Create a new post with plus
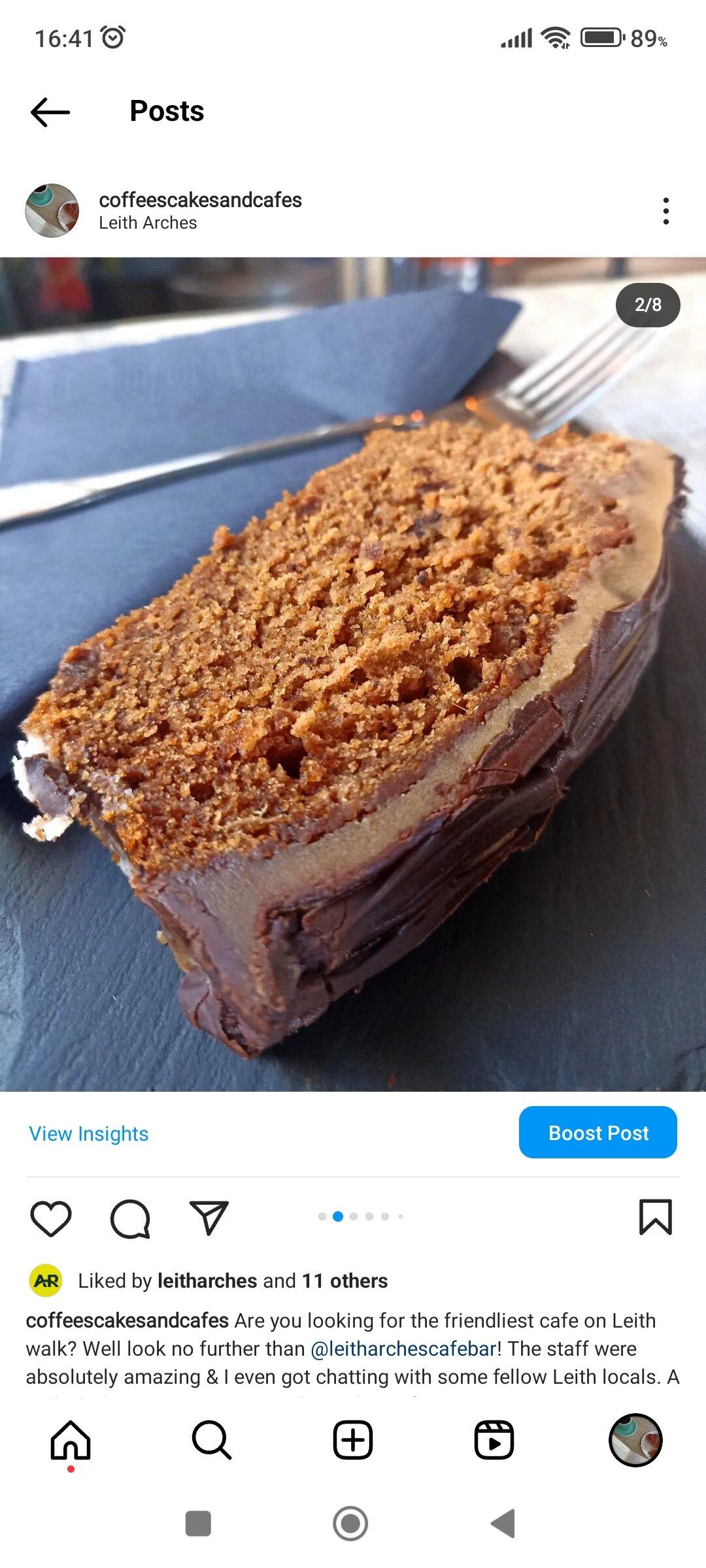This screenshot has width=706, height=1568. [353, 1440]
